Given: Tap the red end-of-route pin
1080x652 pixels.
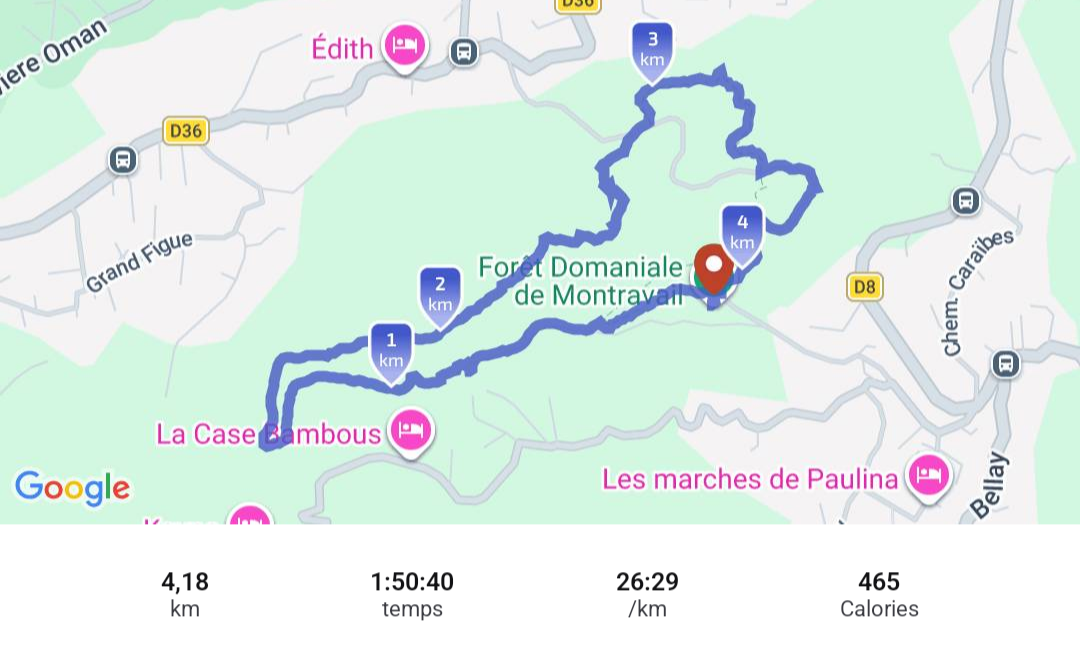Looking at the screenshot, I should coord(714,267).
